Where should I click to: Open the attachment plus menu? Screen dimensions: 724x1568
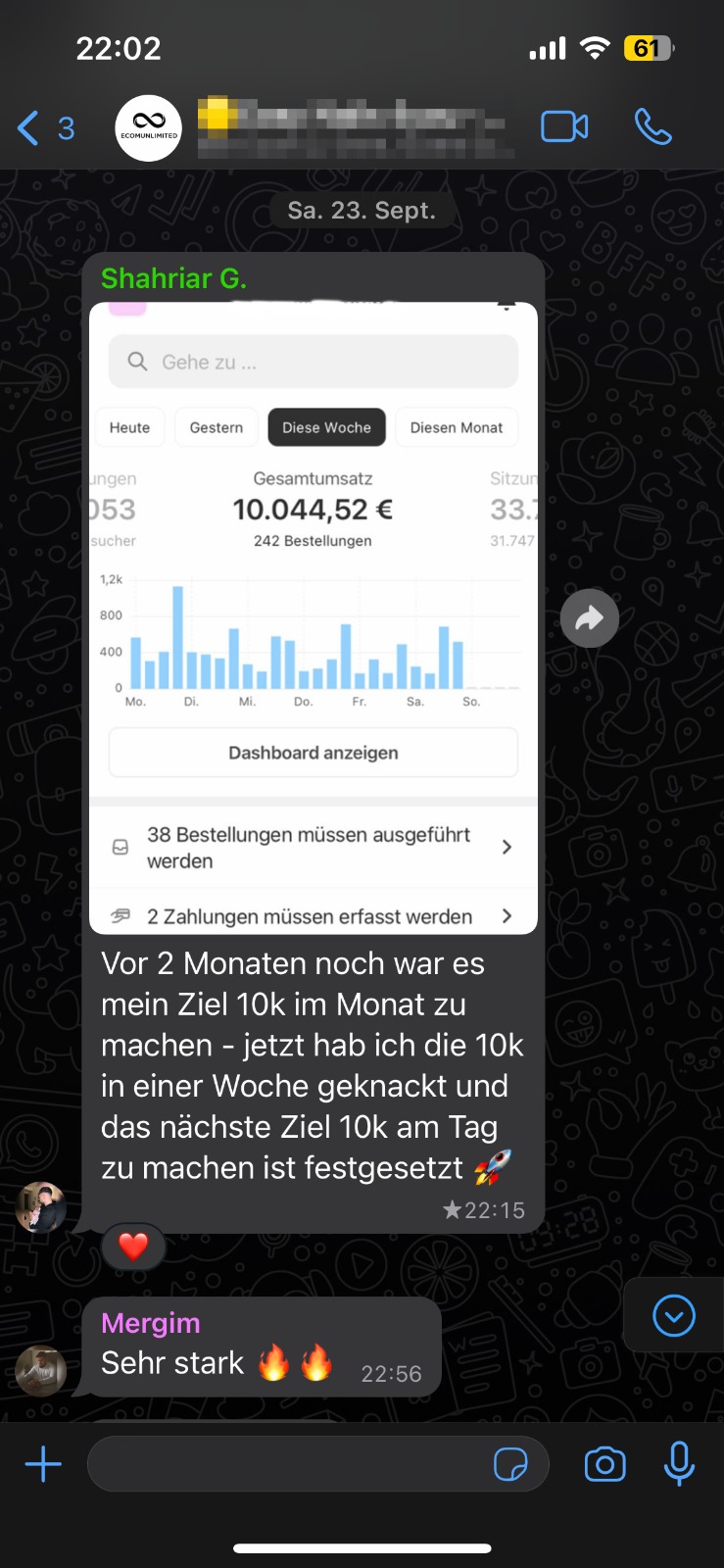[43, 1464]
